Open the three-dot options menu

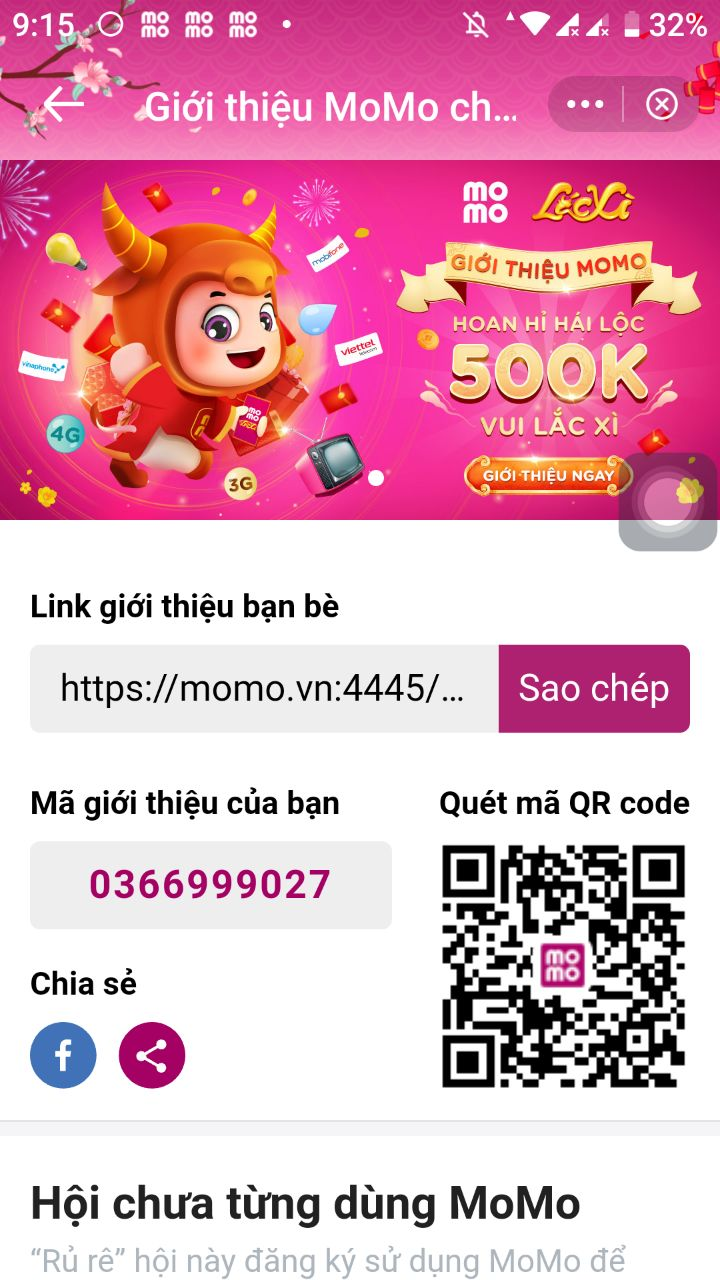click(x=585, y=104)
